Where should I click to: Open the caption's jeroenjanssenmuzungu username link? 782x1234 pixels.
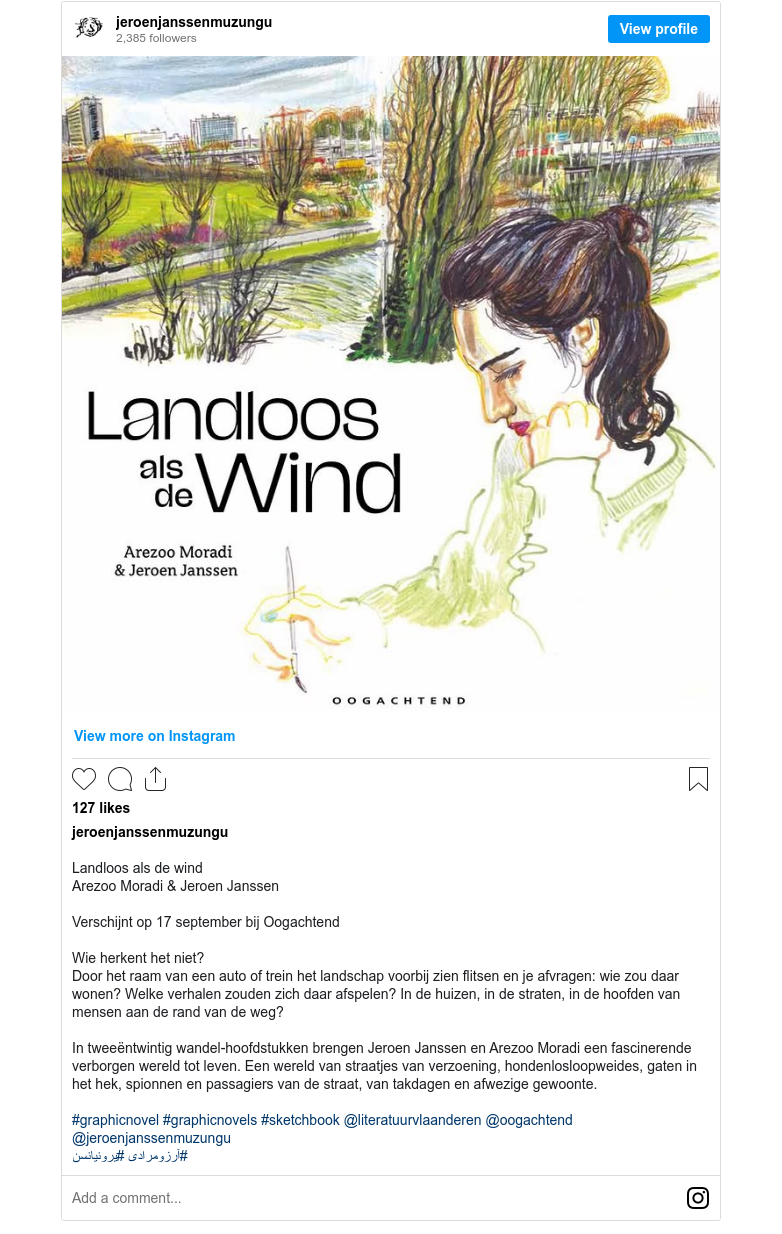click(x=150, y=832)
